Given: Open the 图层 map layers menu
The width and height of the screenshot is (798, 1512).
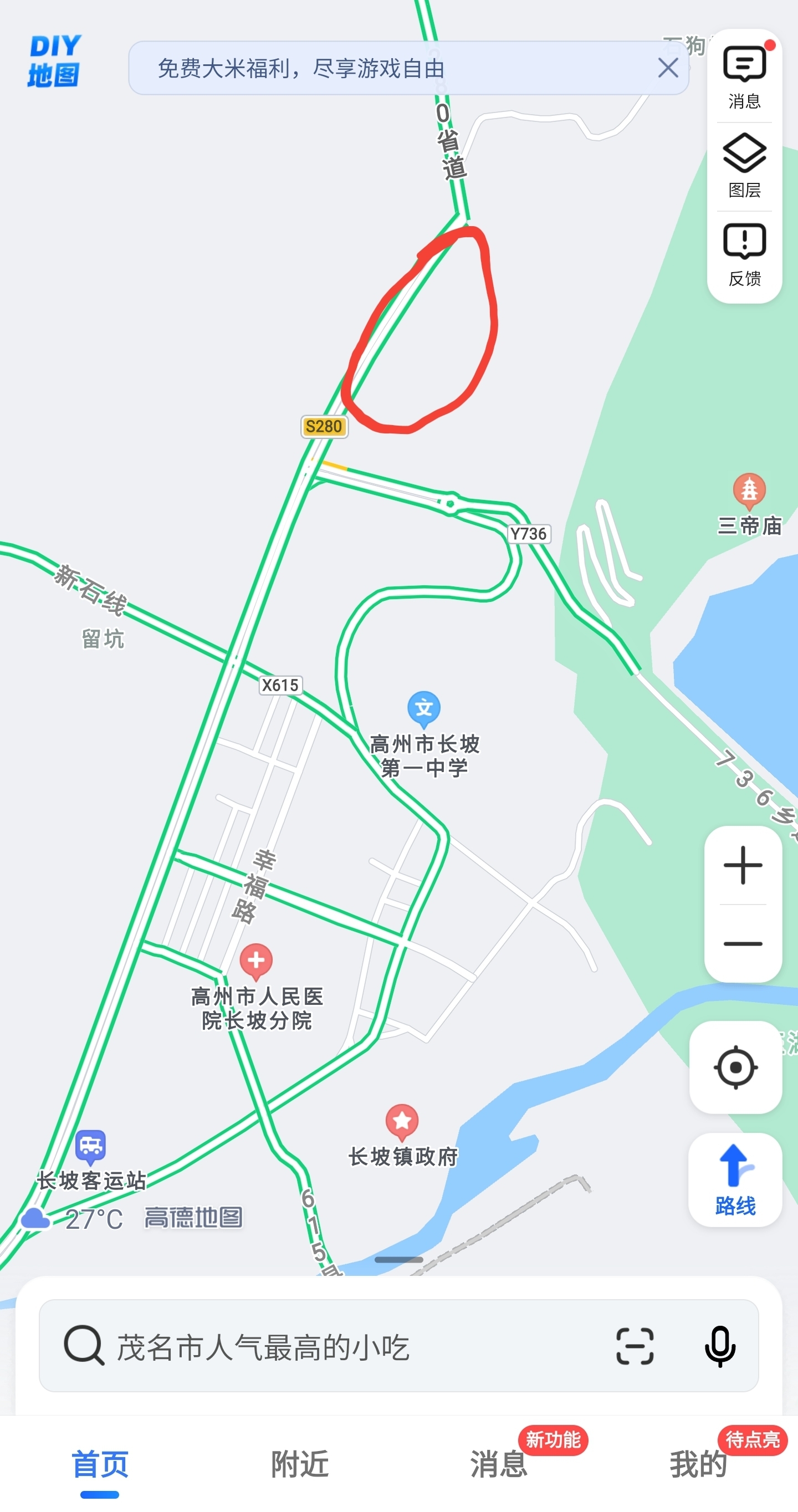Looking at the screenshot, I should (x=744, y=166).
